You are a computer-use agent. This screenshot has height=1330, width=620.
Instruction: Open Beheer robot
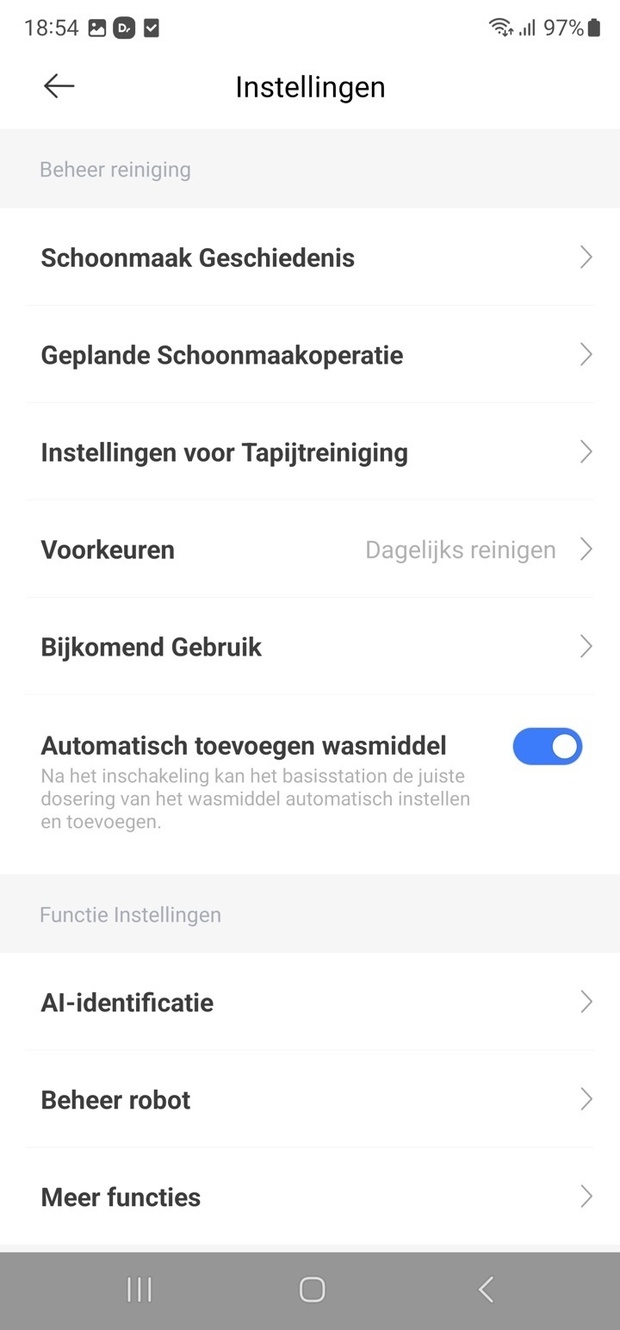pyautogui.click(x=310, y=1100)
